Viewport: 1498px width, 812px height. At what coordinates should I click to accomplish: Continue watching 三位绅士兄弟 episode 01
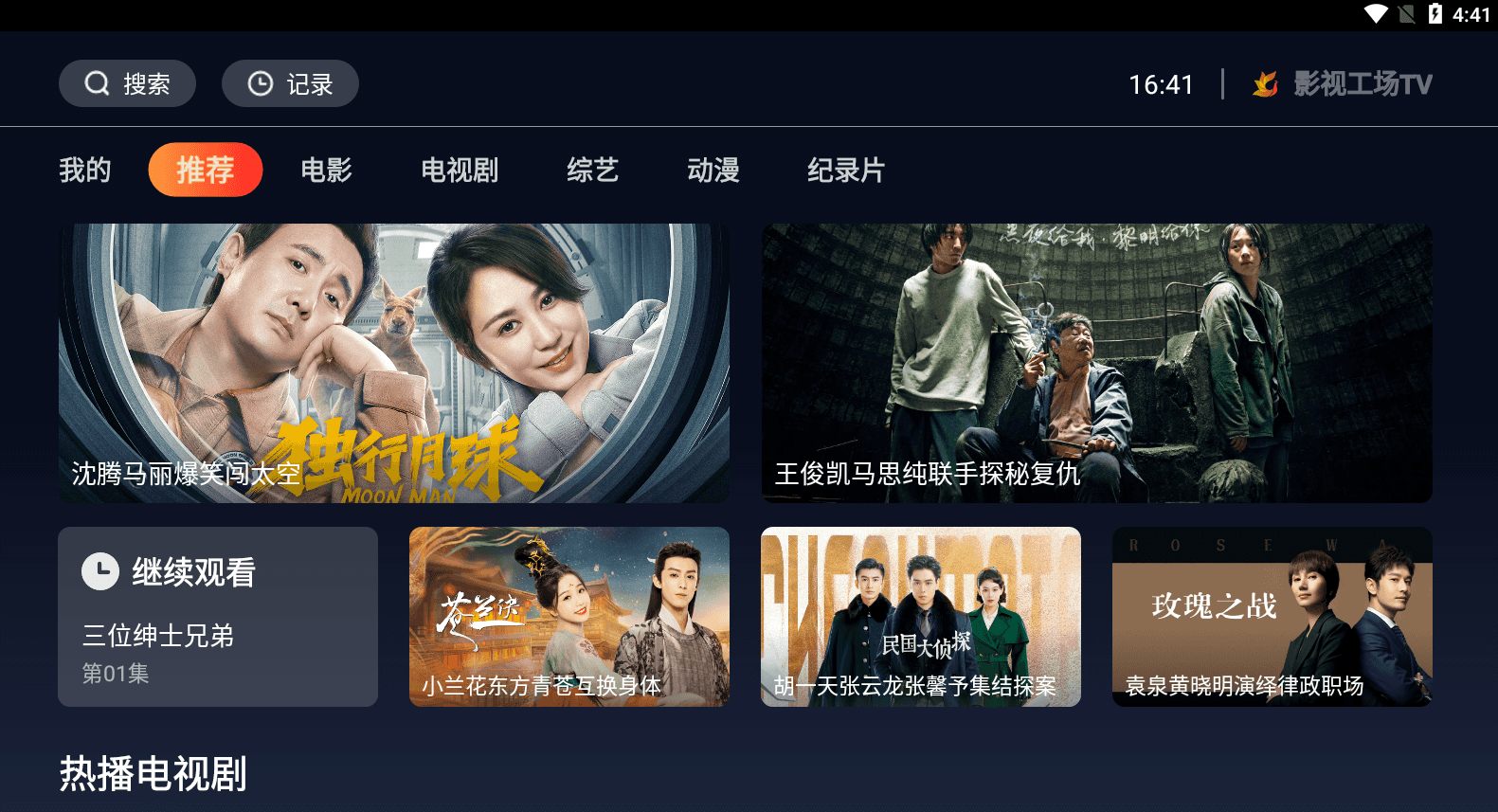(218, 617)
